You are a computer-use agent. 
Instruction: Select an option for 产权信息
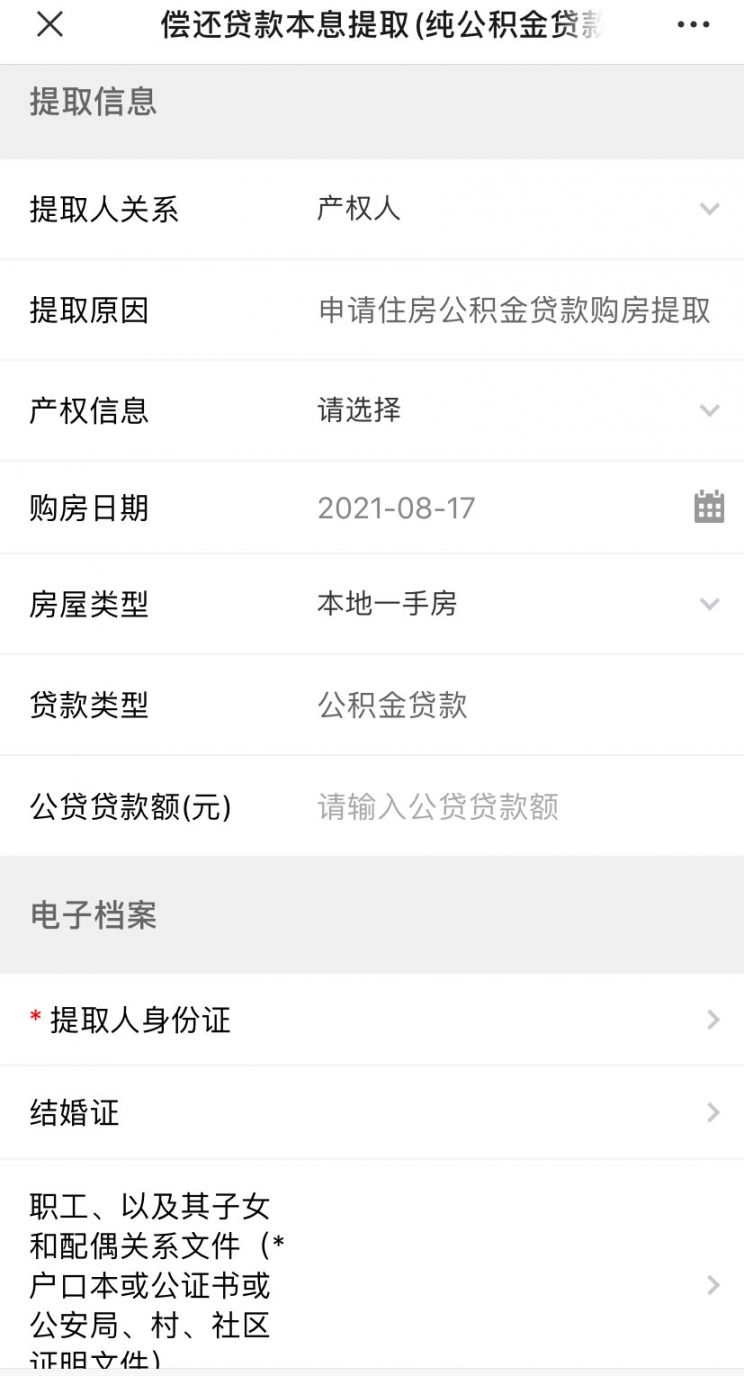coord(372,410)
